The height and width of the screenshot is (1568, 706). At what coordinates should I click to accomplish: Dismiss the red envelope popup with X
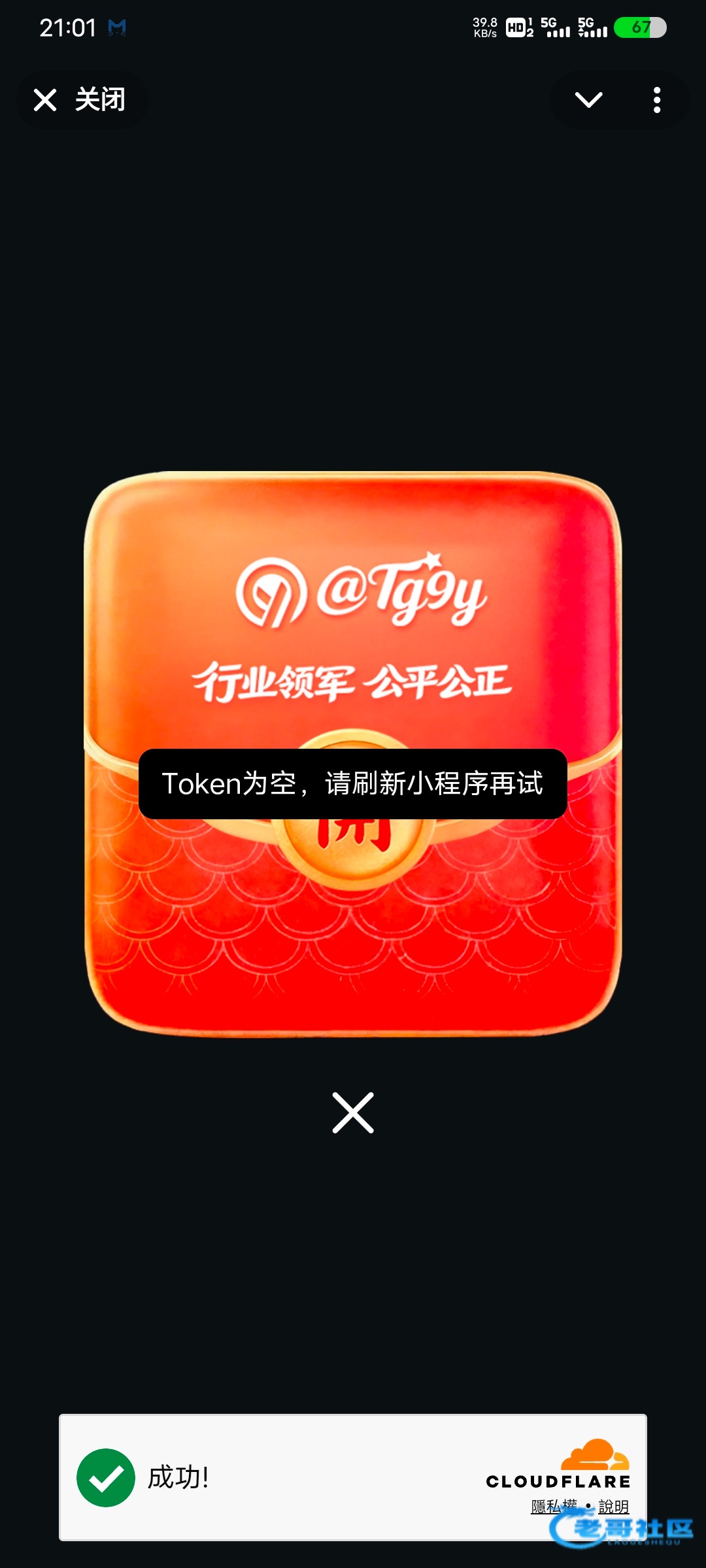click(353, 1112)
